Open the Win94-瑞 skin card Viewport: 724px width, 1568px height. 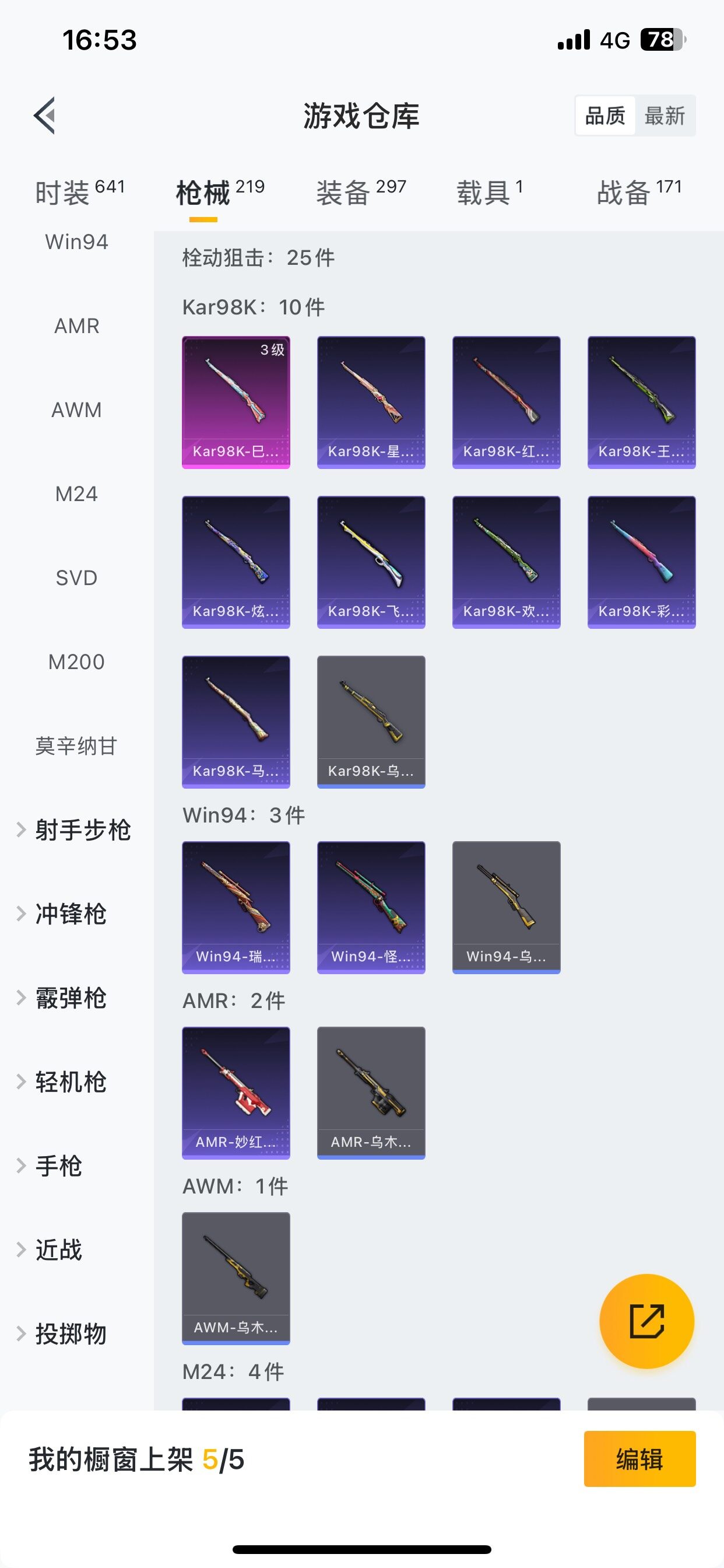[x=236, y=907]
